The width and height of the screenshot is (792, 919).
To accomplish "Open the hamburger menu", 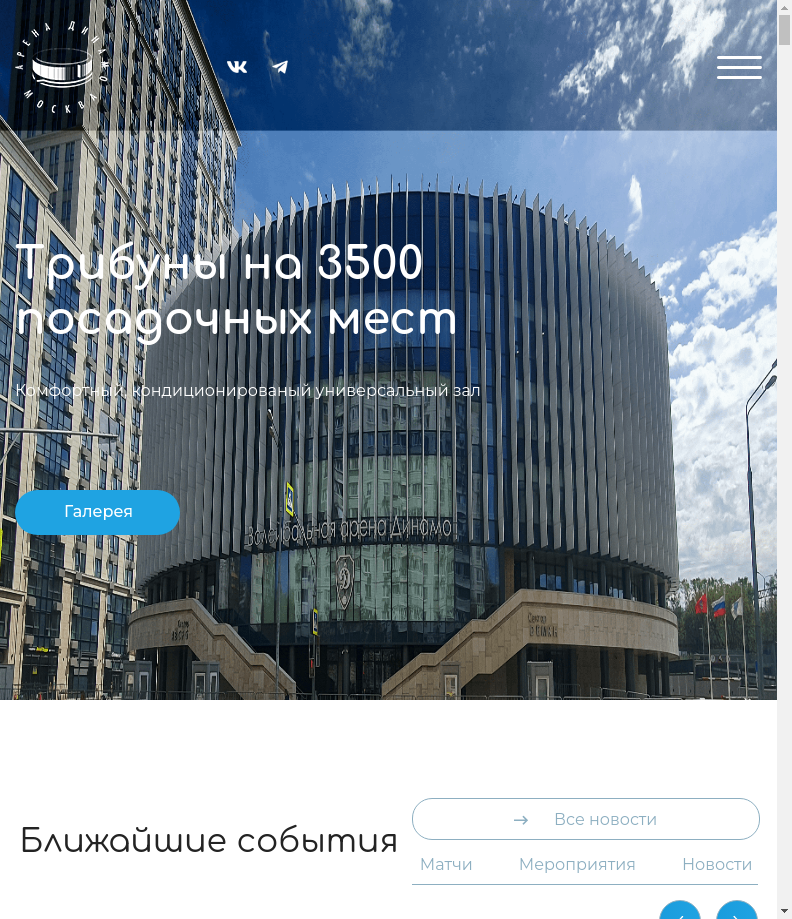I will pyautogui.click(x=739, y=67).
